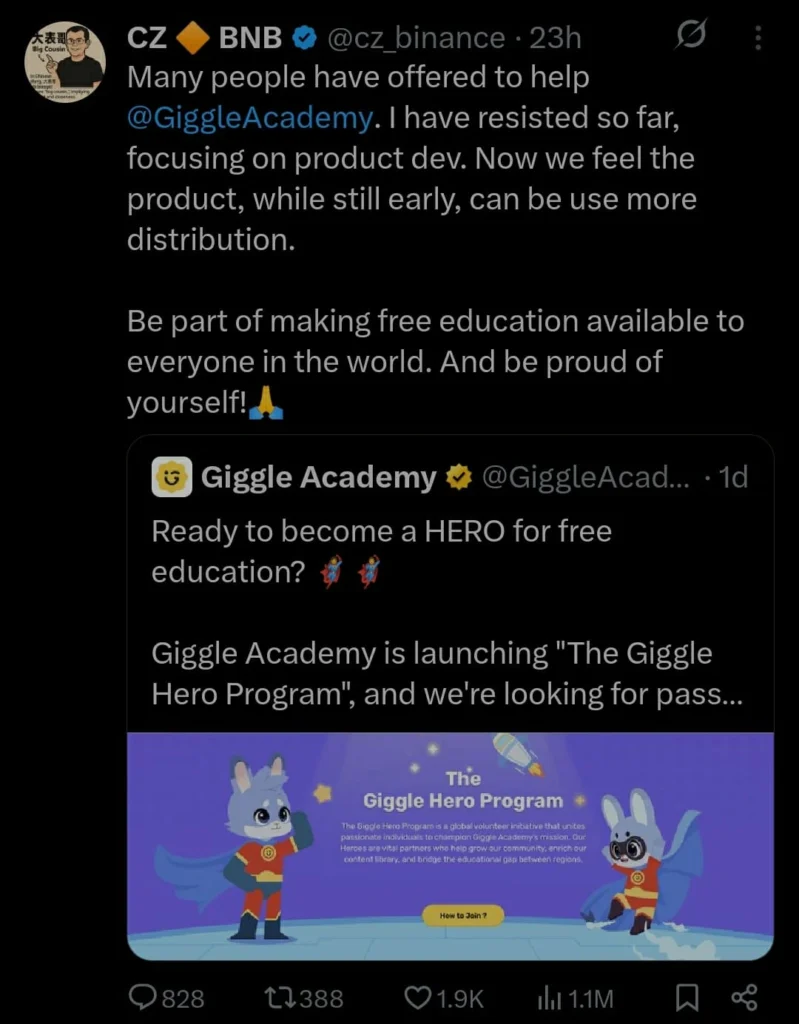The image size is (799, 1024).
Task: Bookmark CZ's post
Action: 686,997
